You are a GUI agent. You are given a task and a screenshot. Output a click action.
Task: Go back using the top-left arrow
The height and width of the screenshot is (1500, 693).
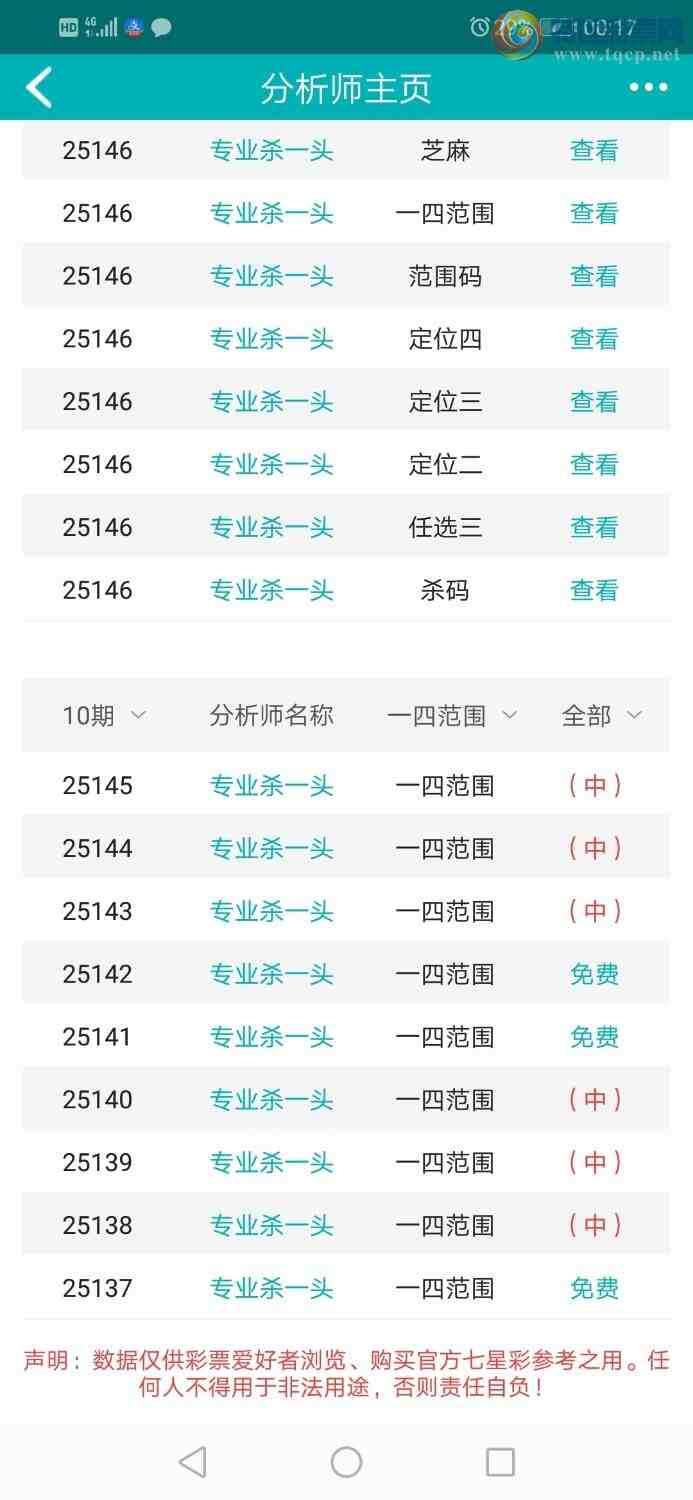[x=39, y=88]
